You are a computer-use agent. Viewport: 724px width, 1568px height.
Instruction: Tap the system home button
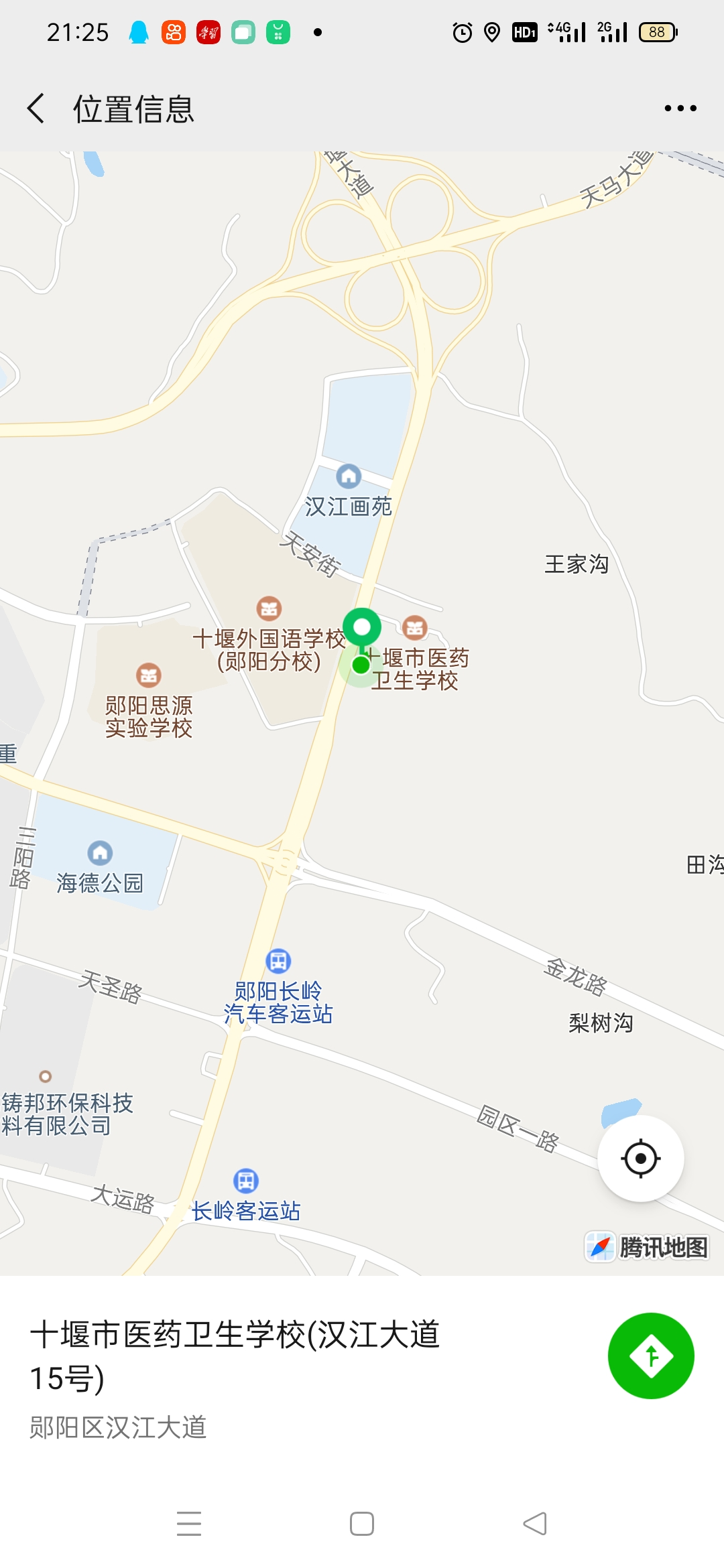coord(362,1524)
